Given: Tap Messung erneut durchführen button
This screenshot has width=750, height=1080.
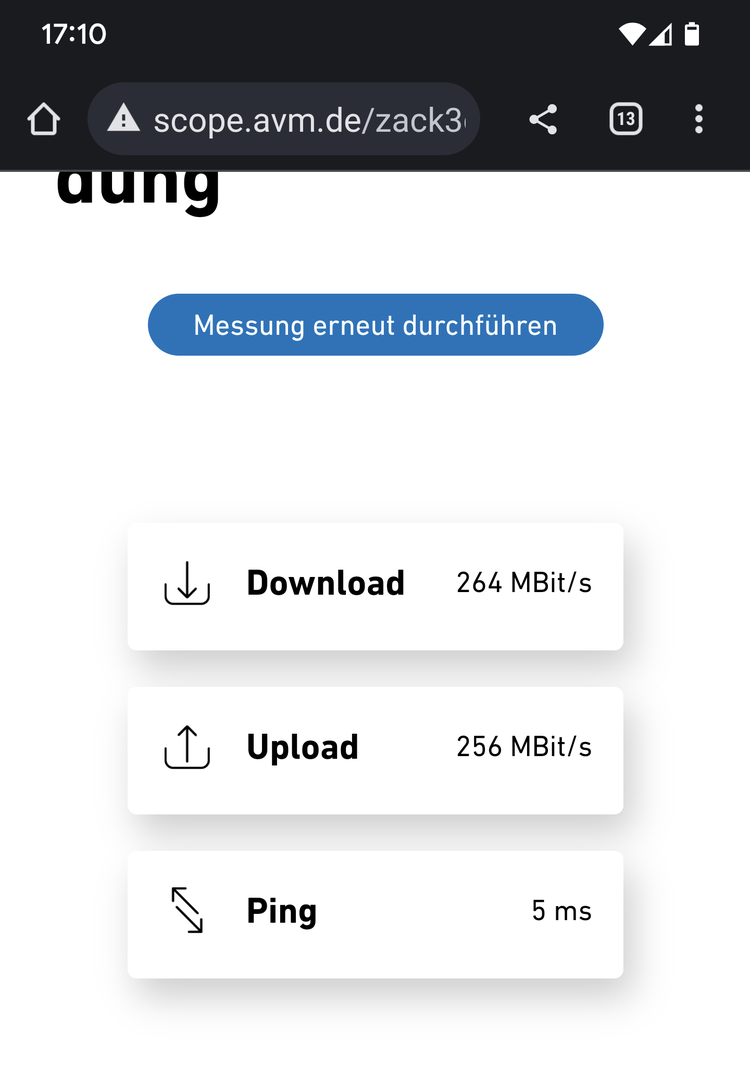Looking at the screenshot, I should pyautogui.click(x=375, y=325).
